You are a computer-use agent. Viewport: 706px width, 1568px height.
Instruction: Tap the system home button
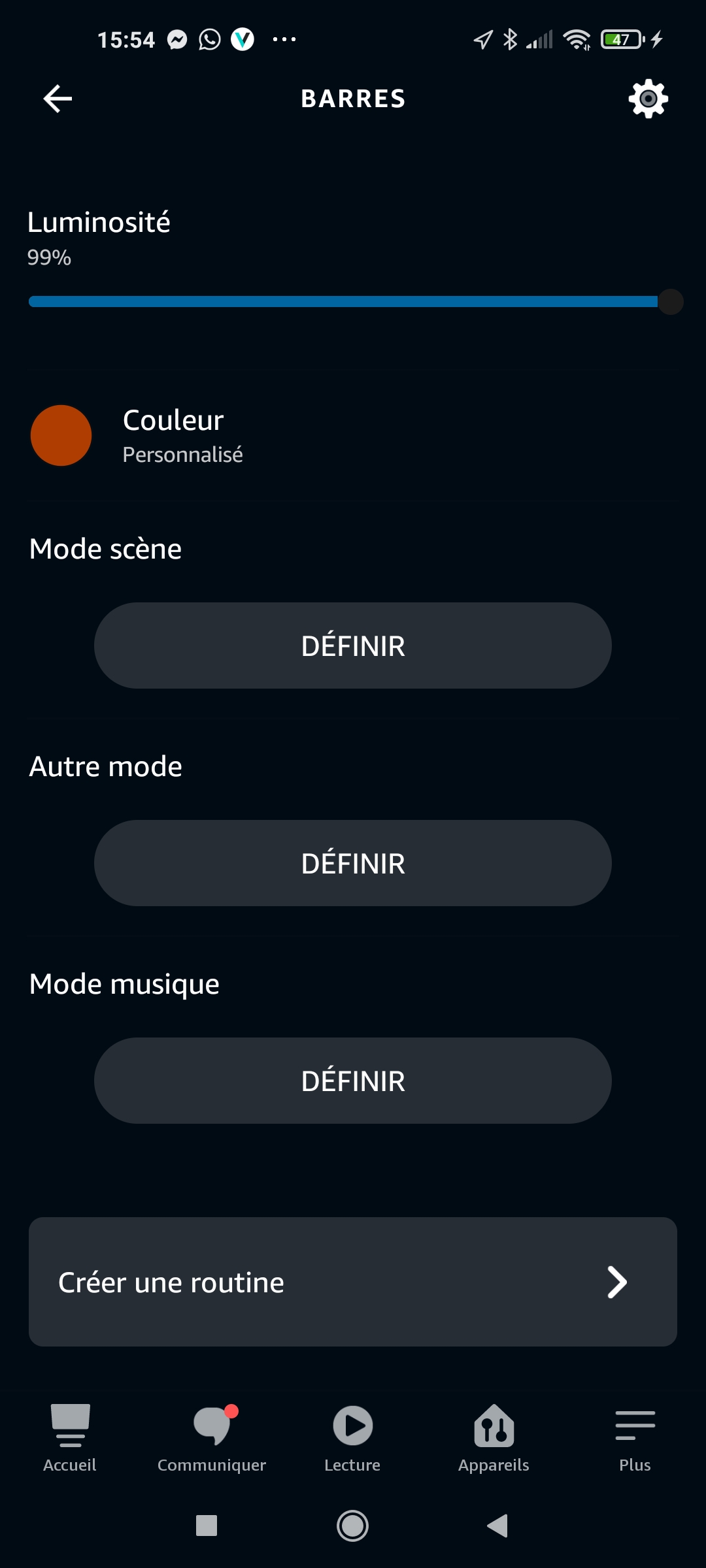(x=352, y=1526)
